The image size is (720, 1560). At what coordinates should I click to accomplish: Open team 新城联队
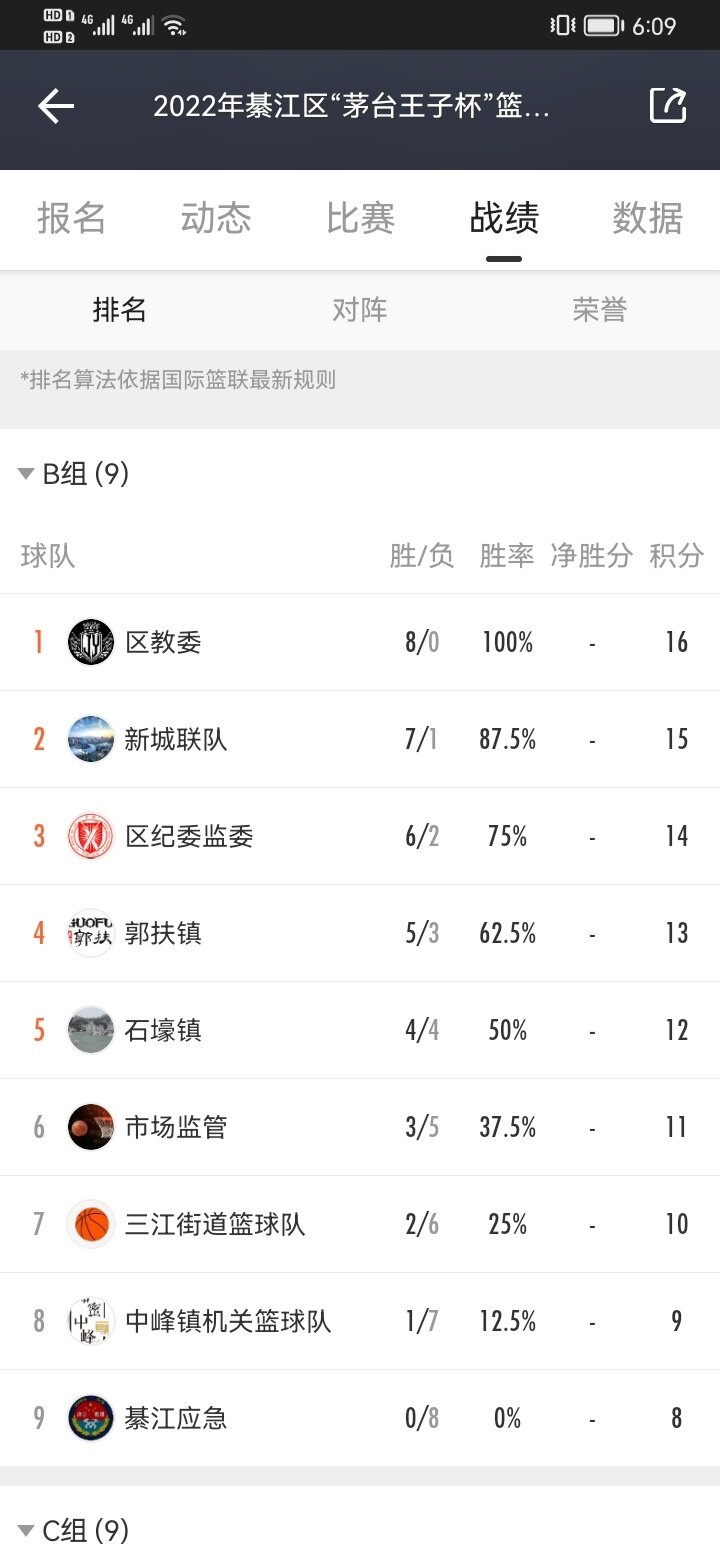360,739
